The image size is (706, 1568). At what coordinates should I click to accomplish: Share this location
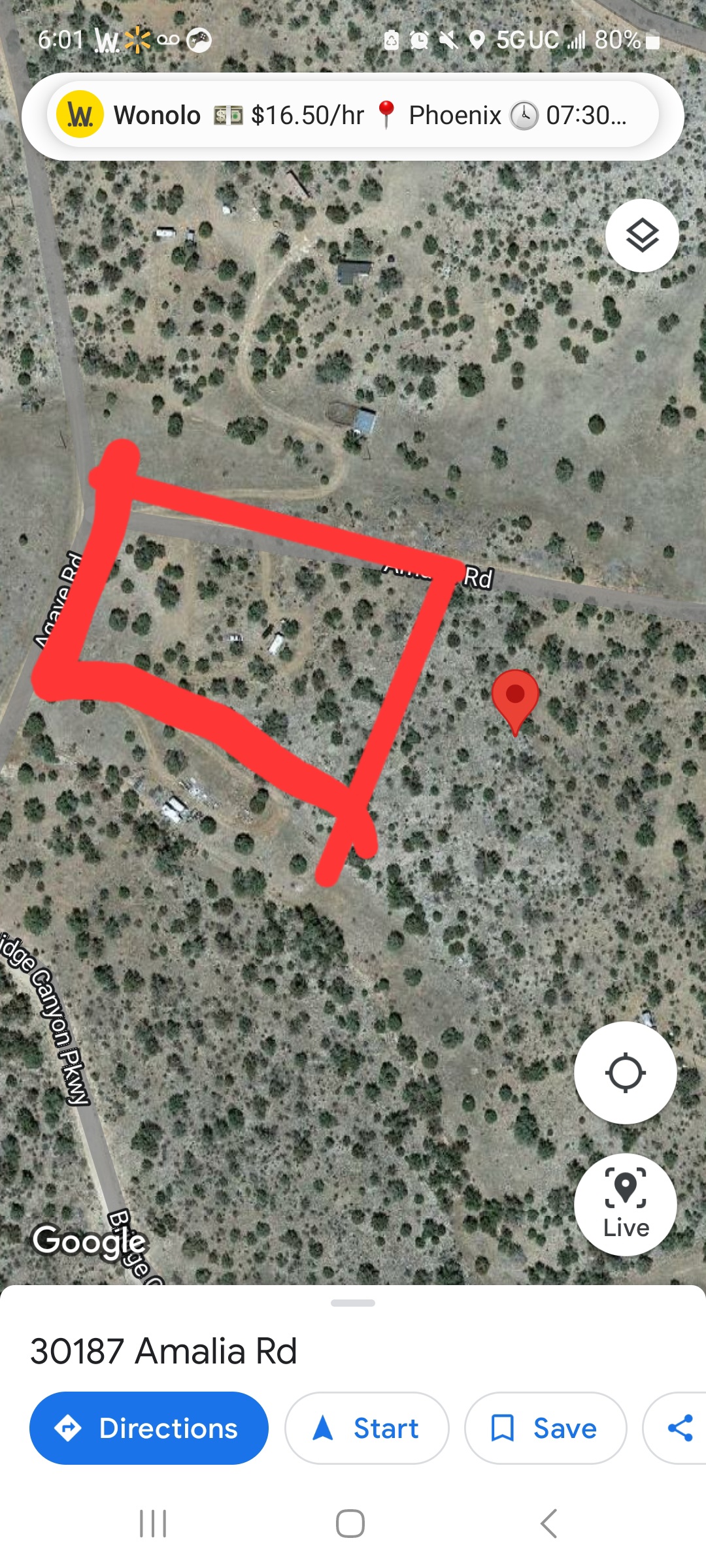680,1428
